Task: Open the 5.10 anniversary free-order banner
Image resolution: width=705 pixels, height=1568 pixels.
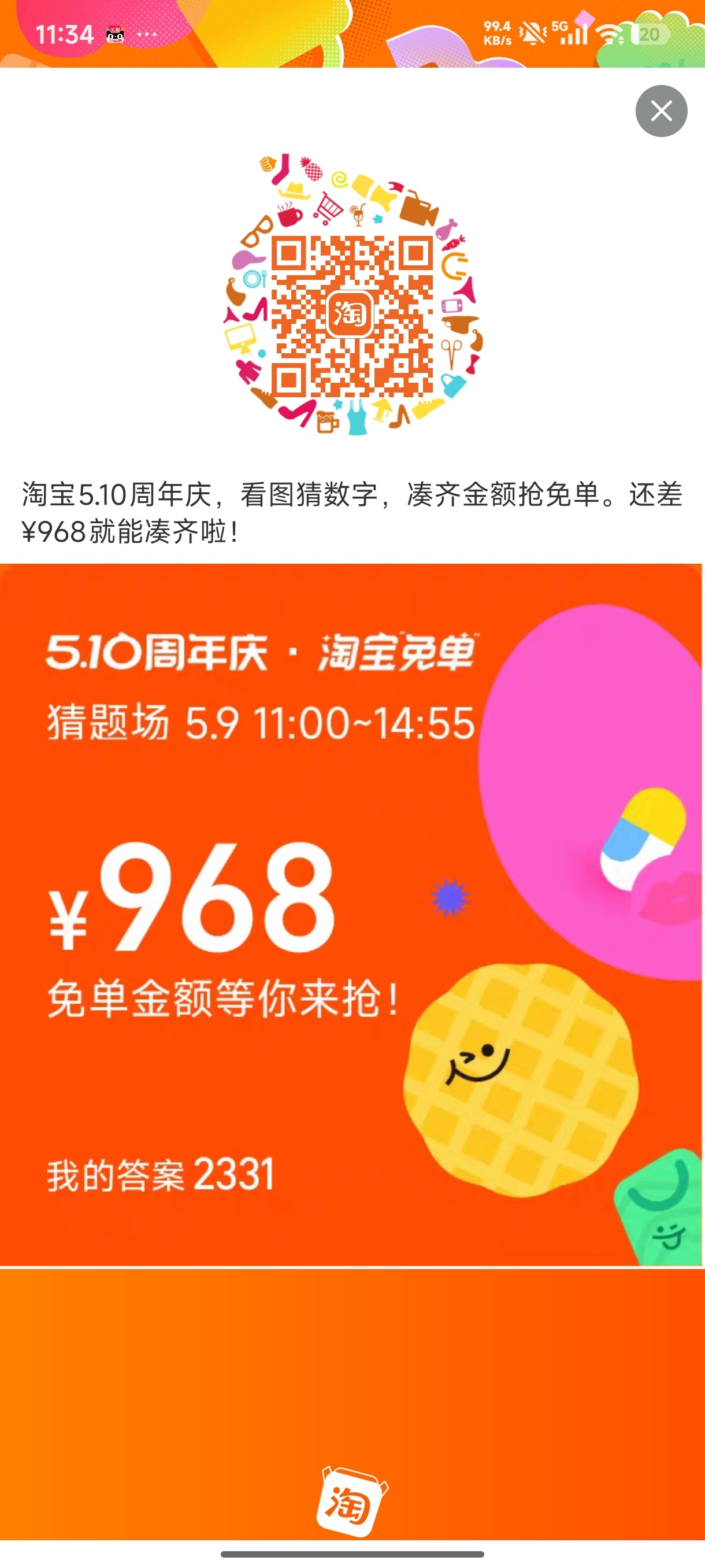Action: (x=351, y=914)
